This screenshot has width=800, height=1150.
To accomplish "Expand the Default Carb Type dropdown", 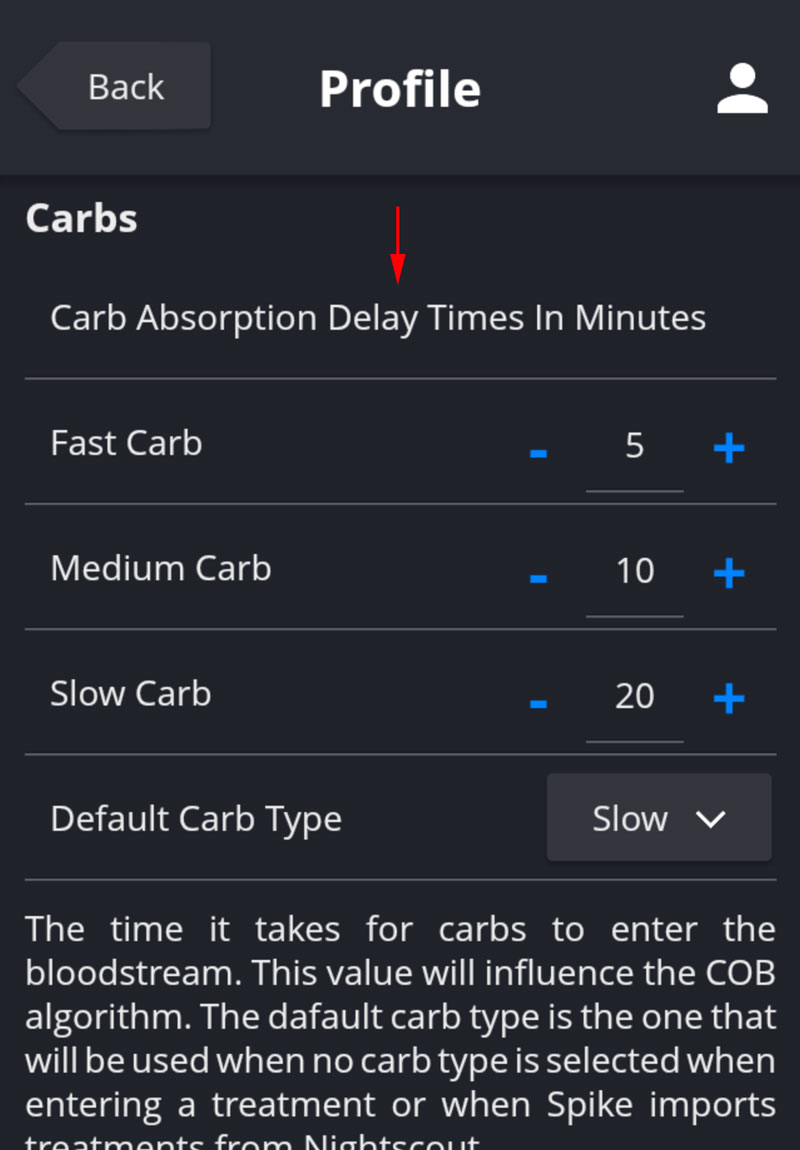I will (x=659, y=818).
